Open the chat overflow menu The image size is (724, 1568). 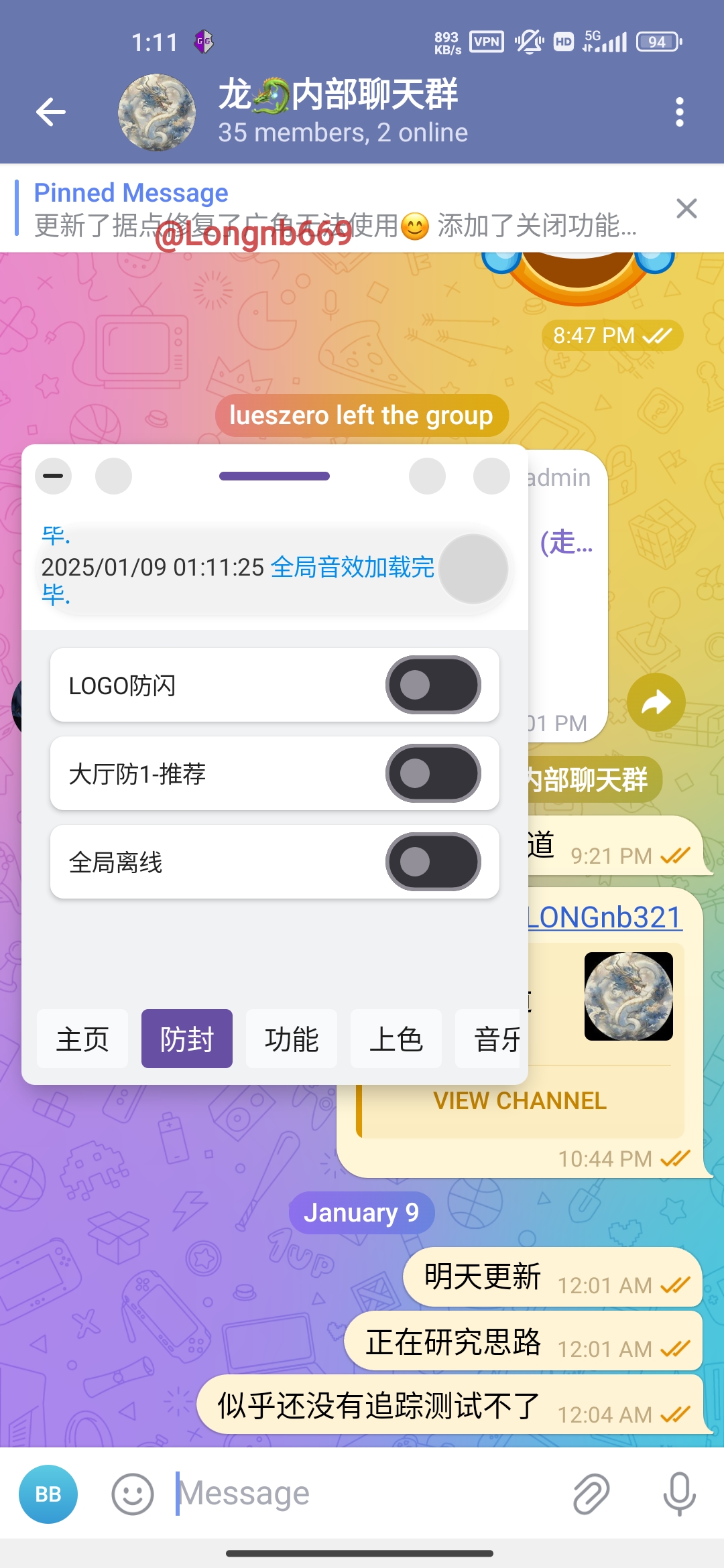point(680,112)
